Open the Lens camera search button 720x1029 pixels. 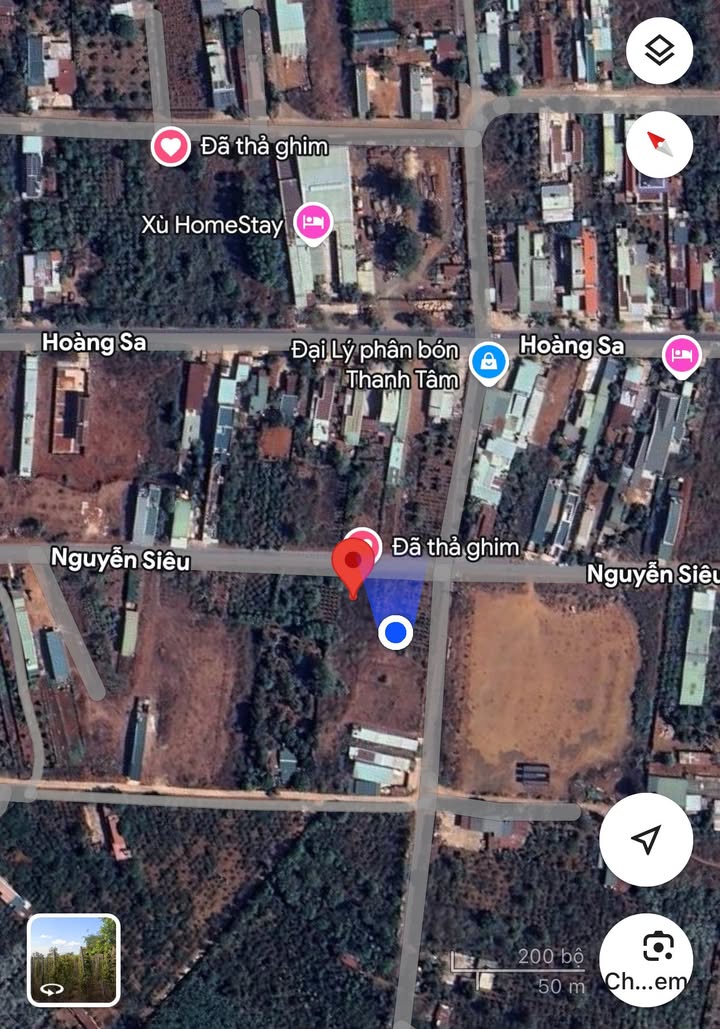pos(646,959)
